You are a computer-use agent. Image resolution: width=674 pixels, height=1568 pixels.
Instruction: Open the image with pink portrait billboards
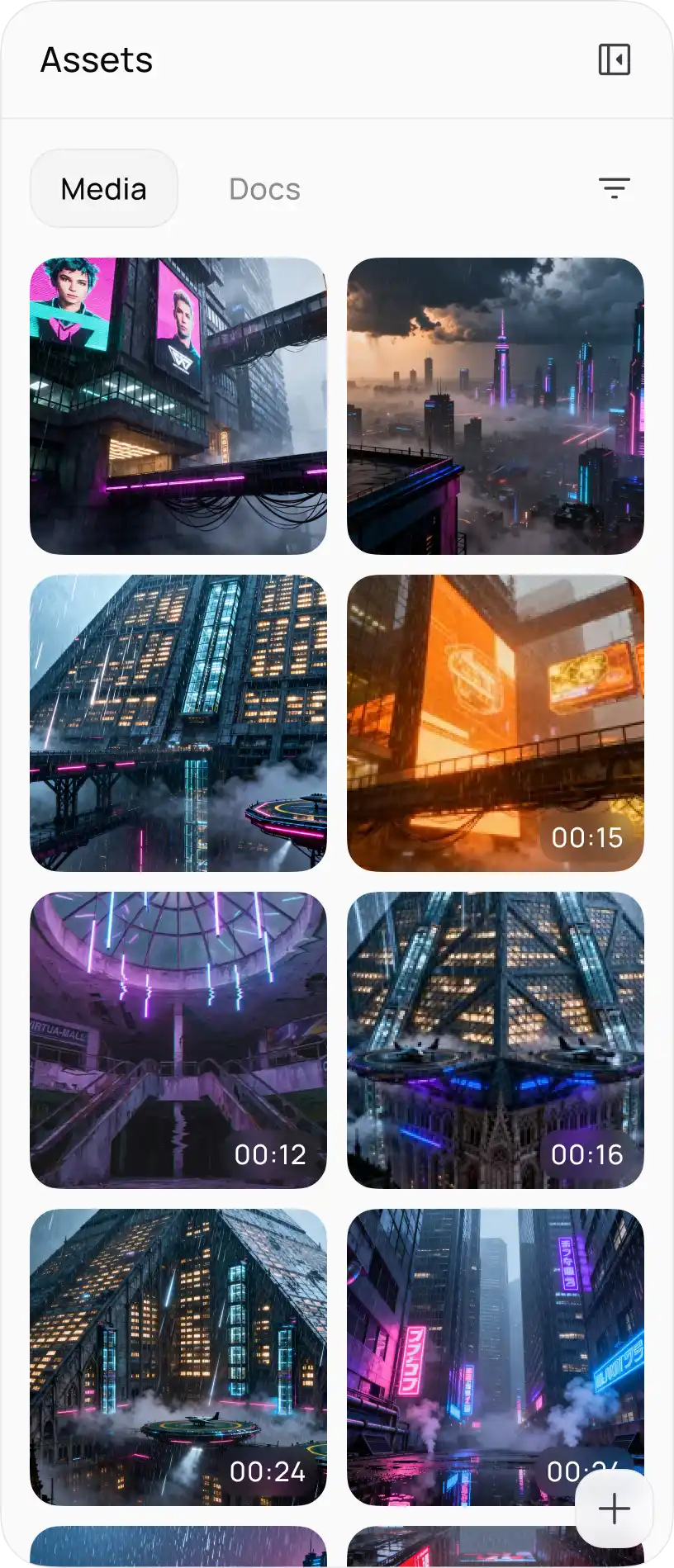178,406
